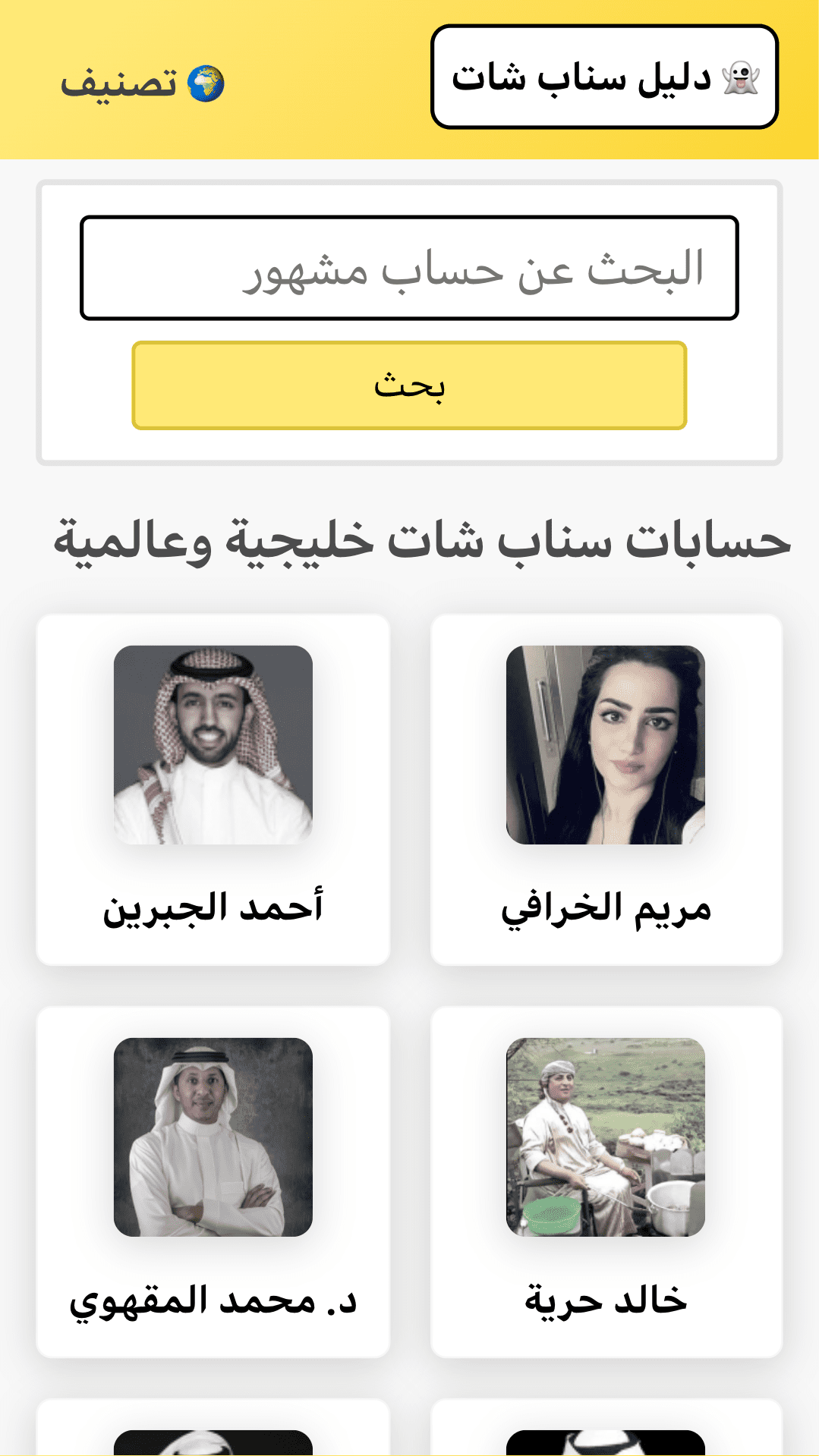Tap the yellow بحث search button
This screenshot has height=1456, width=819.
(409, 385)
